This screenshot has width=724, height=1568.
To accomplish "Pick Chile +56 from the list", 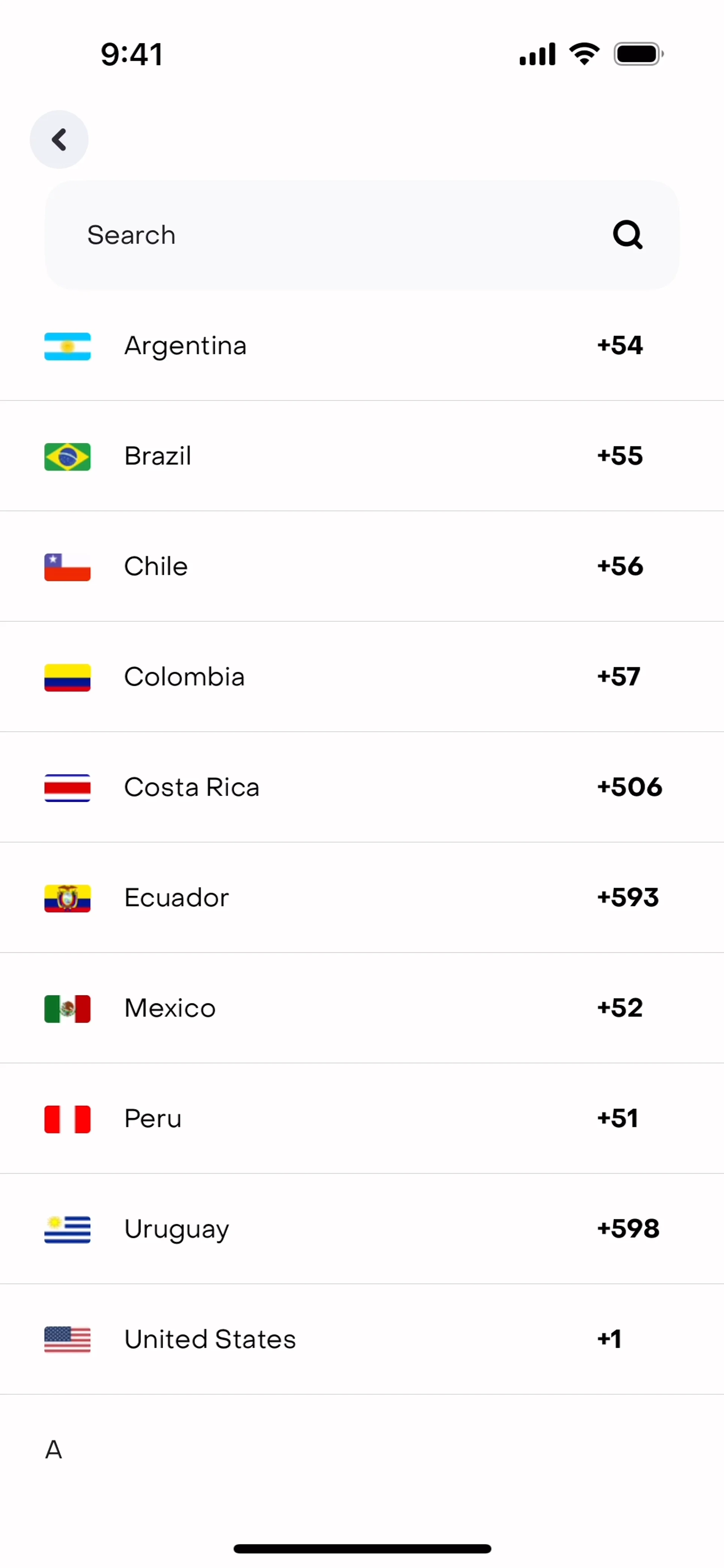I will coord(362,567).
